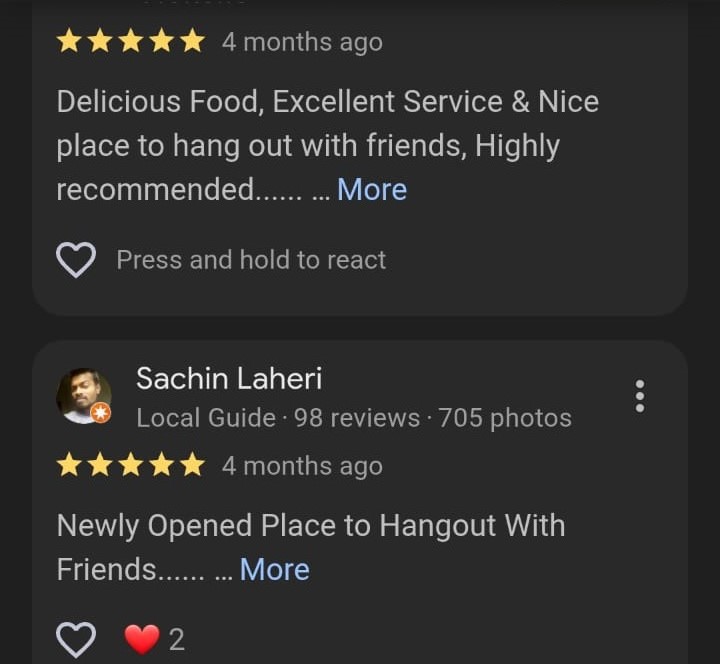Expand the Delicious Food review with More
720x664 pixels.
(x=371, y=190)
